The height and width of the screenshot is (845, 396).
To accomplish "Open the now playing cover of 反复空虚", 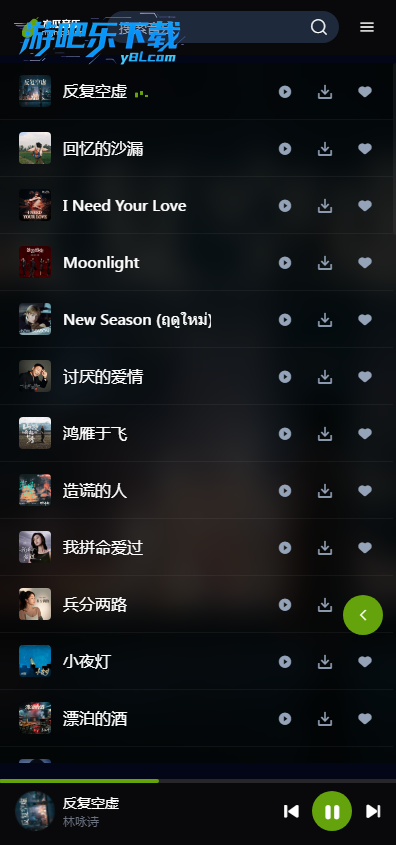I will click(35, 811).
